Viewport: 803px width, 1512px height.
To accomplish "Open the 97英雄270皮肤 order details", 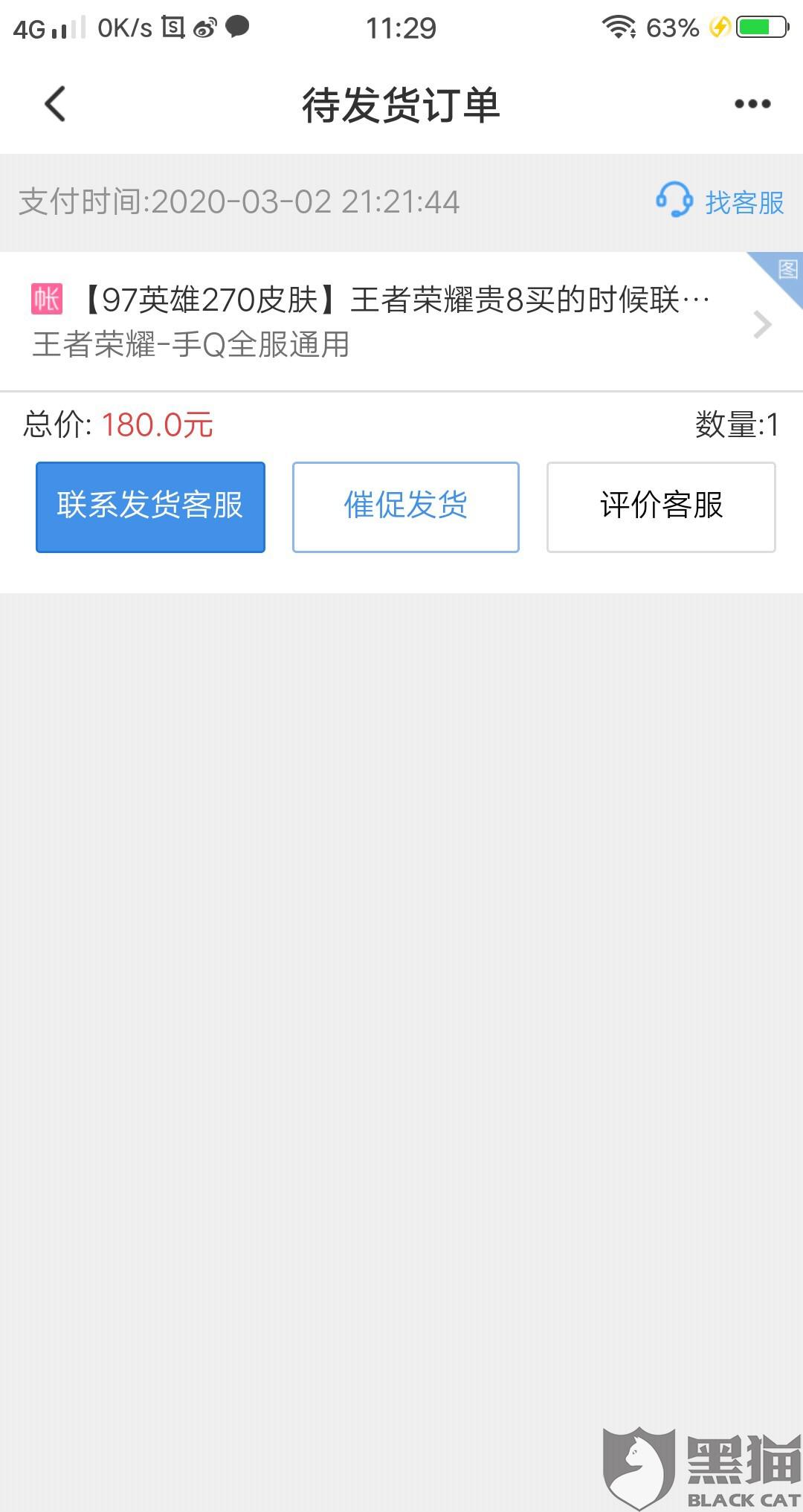I will tap(394, 321).
